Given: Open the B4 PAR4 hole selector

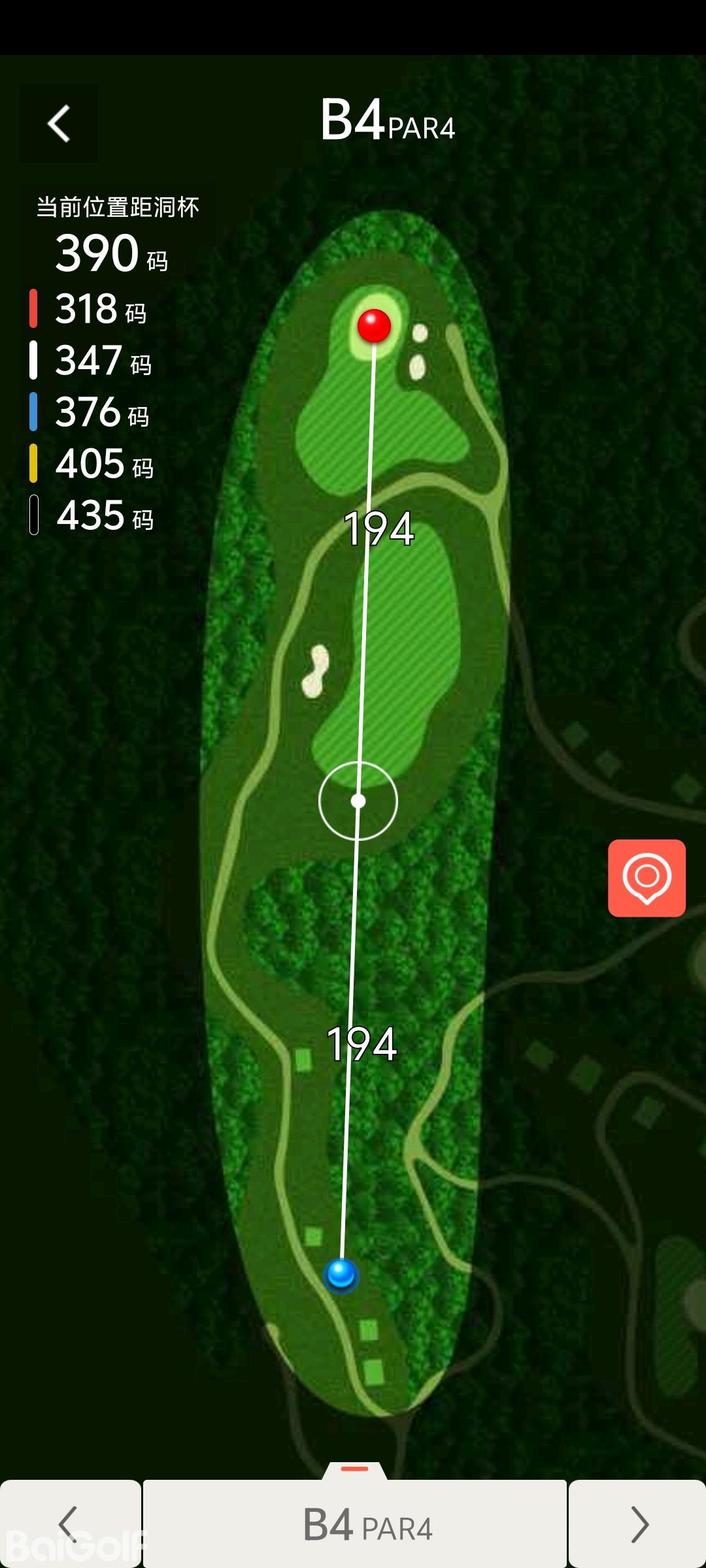Looking at the screenshot, I should [355, 1524].
